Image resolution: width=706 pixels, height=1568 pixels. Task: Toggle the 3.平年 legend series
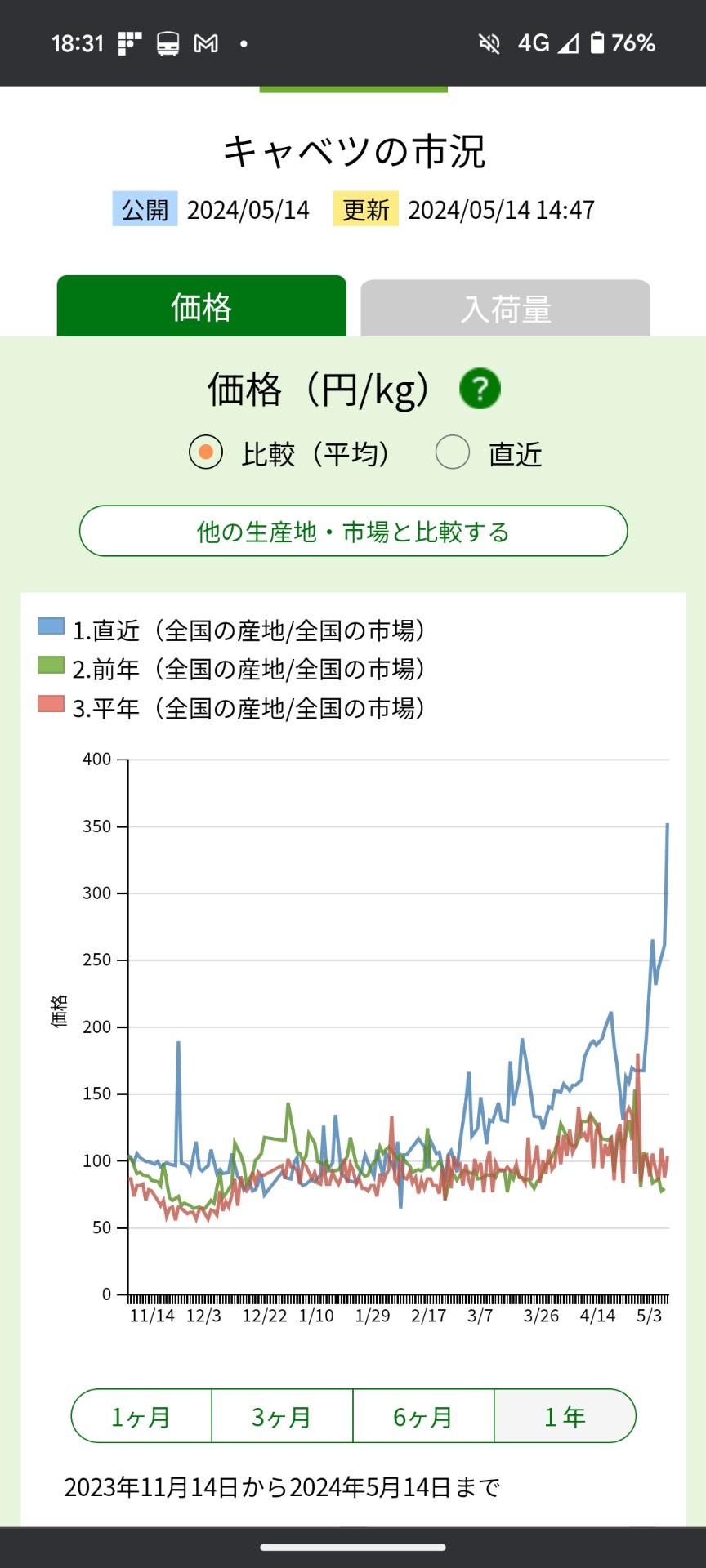click(234, 707)
